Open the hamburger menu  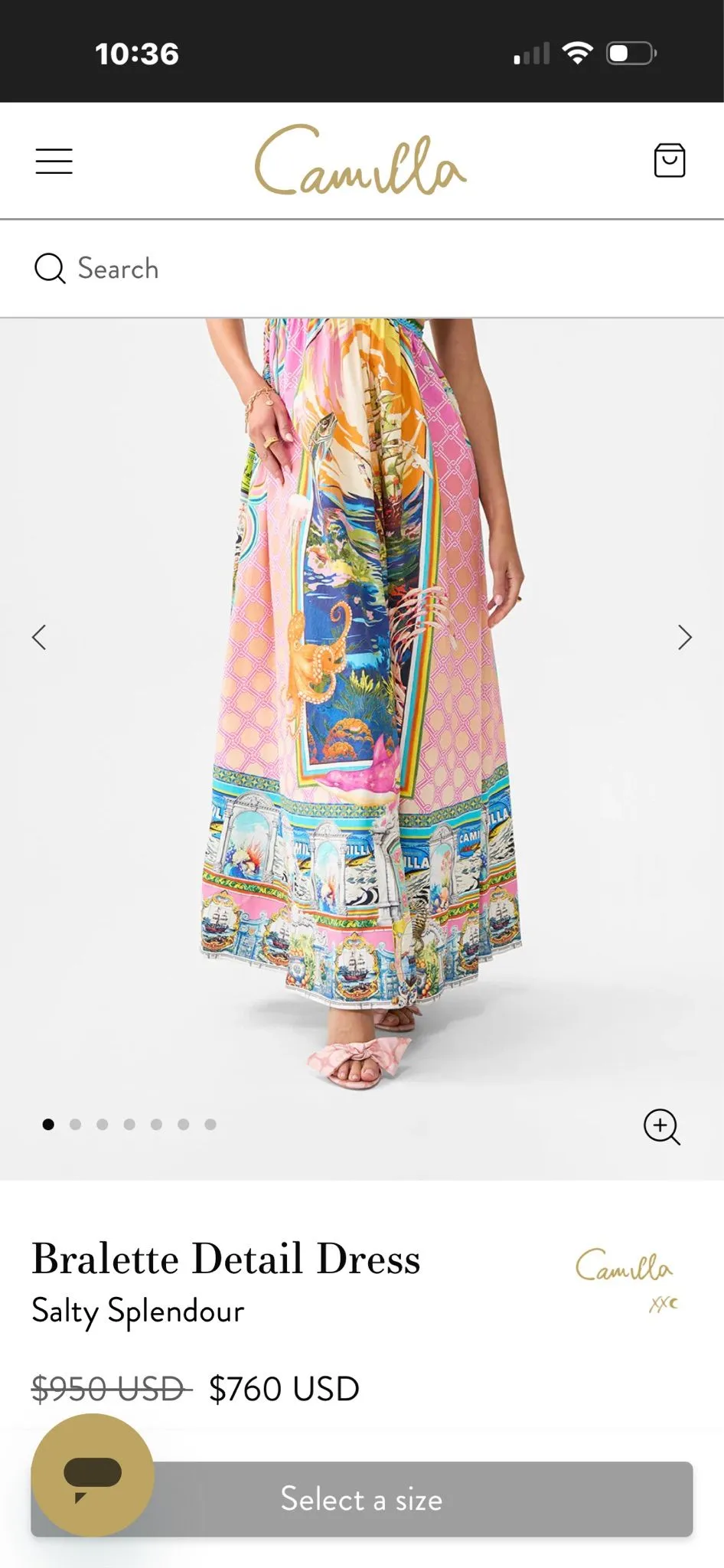click(54, 162)
